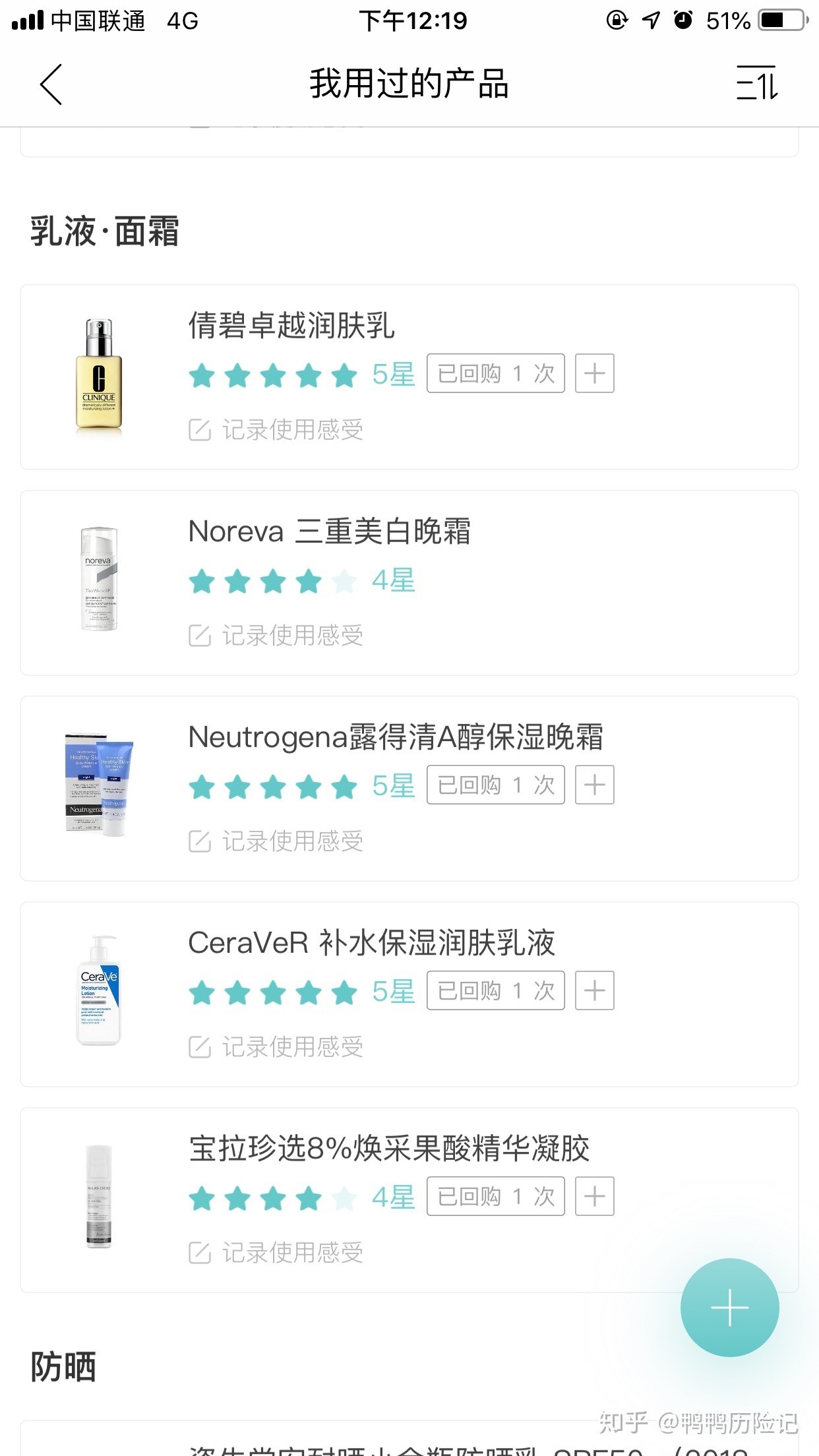This screenshot has height=1456, width=819.
Task: Open Noreva 三重美白晚霜 product card
Action: [409, 583]
